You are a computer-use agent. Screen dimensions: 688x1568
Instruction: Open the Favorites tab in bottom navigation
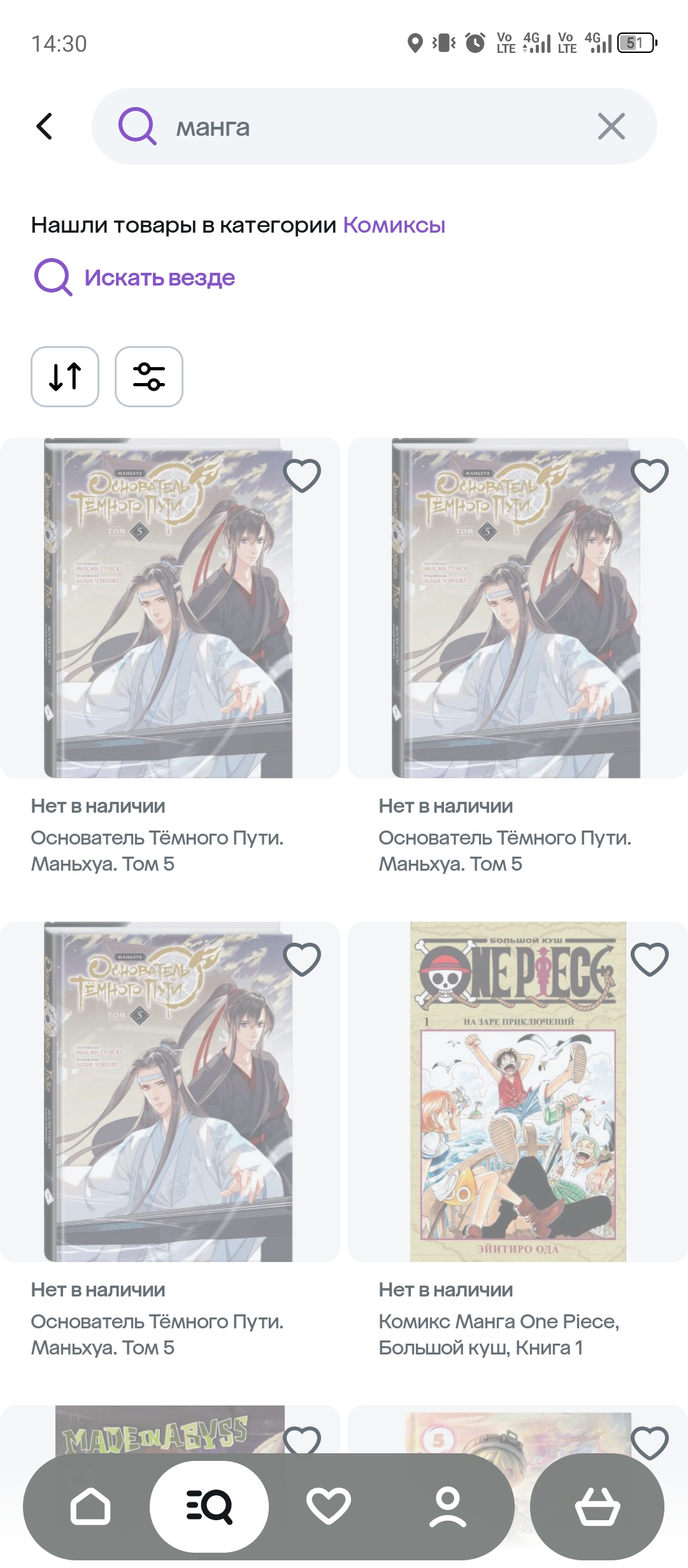click(x=328, y=1507)
